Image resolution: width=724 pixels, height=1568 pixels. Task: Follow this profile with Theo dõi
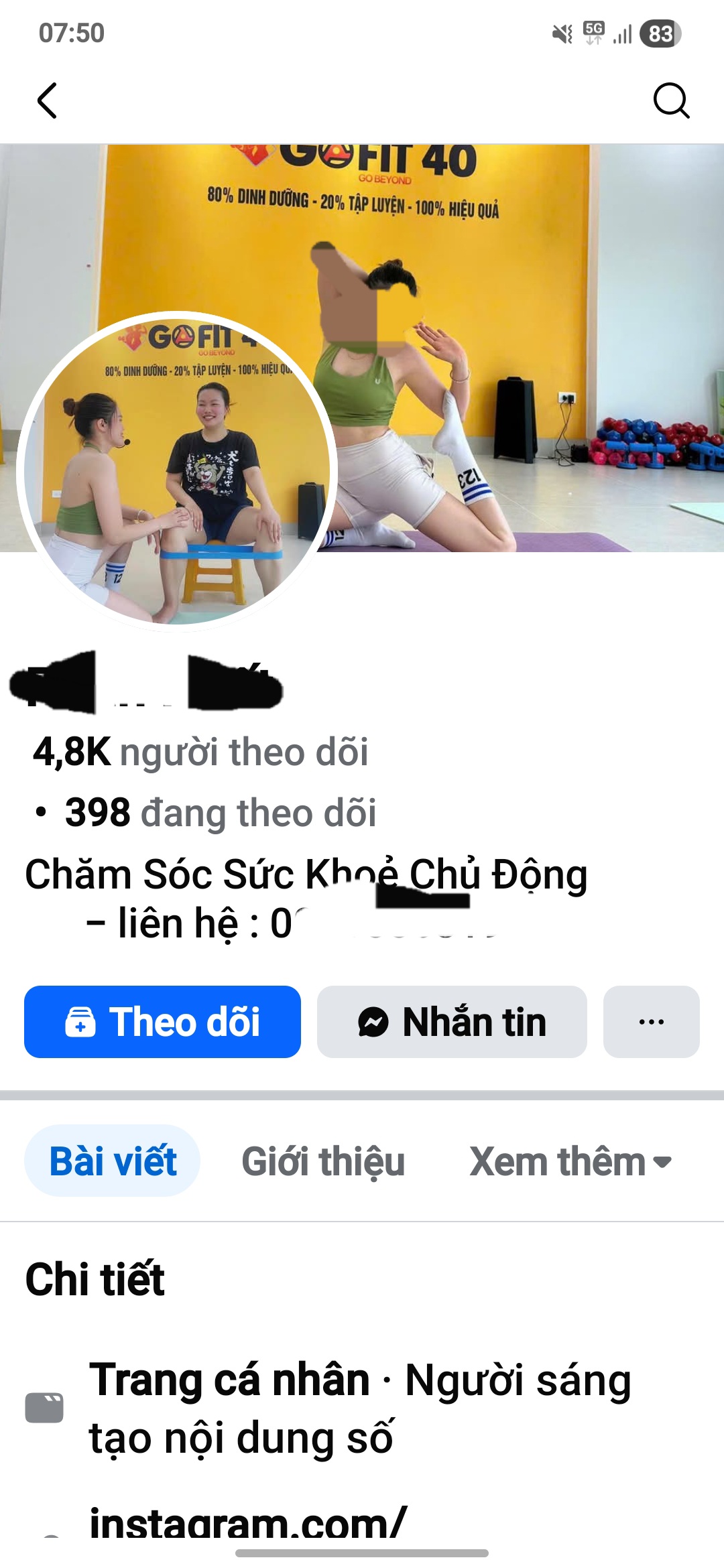162,1022
